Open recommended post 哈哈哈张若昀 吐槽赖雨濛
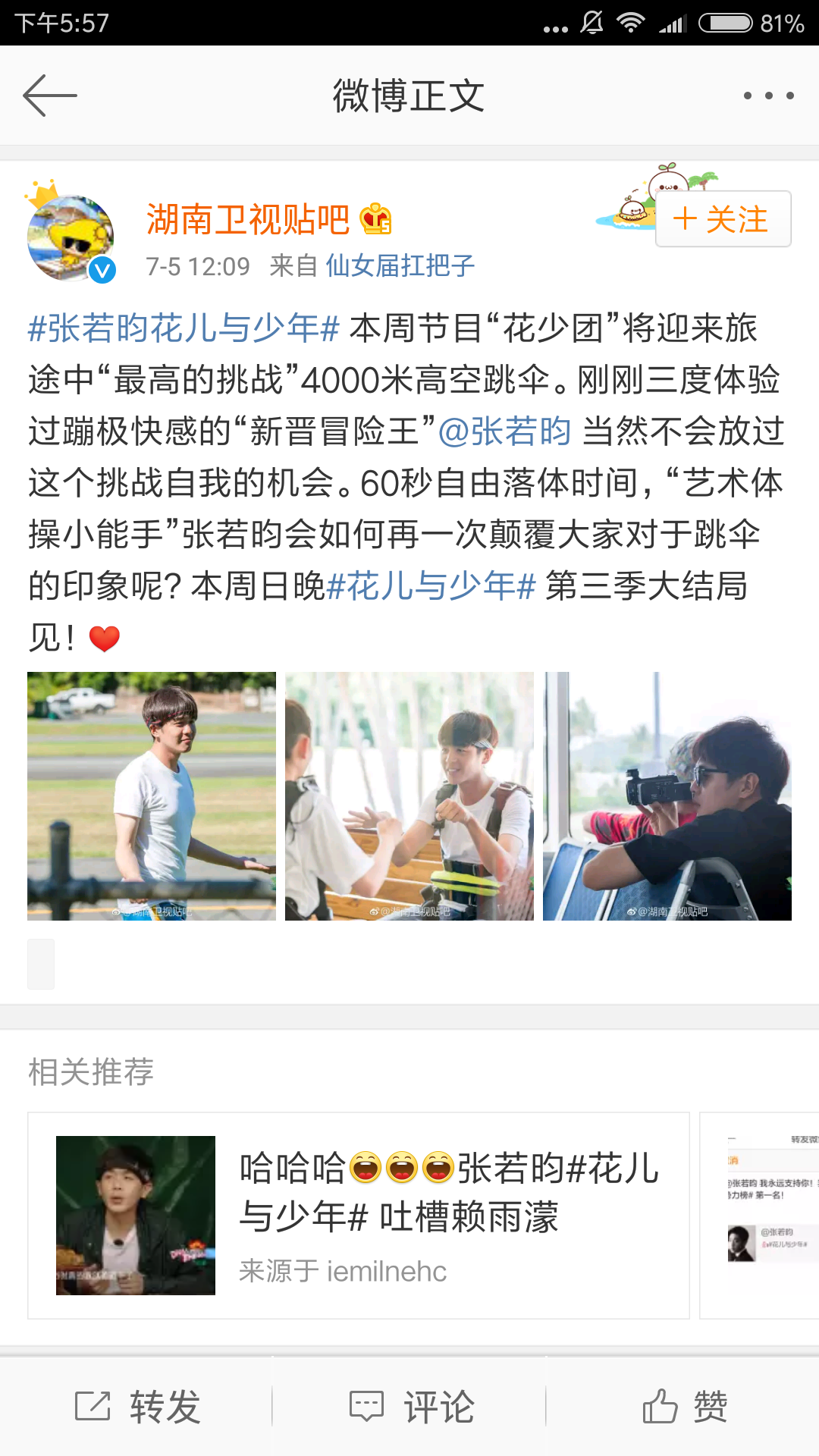The height and width of the screenshot is (1456, 819). click(x=358, y=1216)
